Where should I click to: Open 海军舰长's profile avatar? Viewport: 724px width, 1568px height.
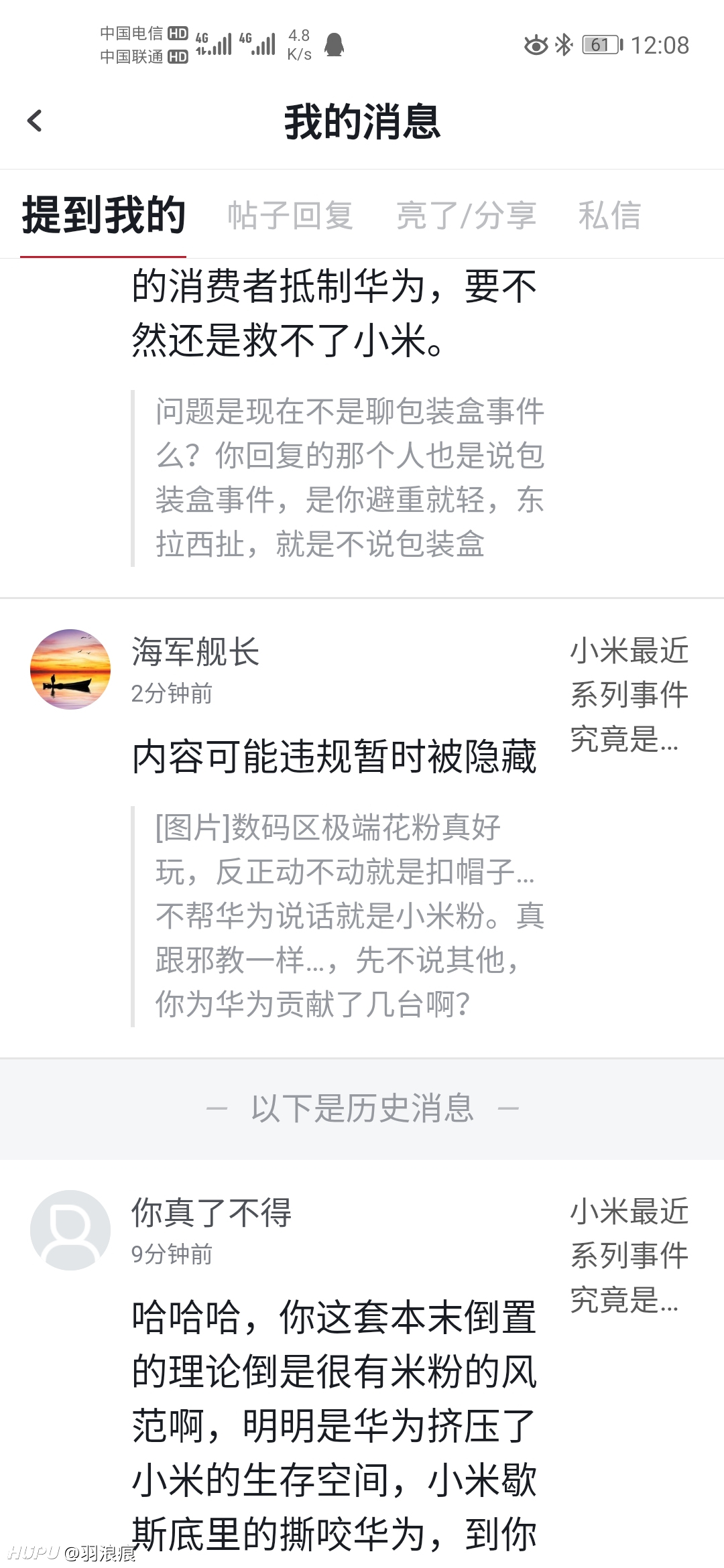[70, 669]
